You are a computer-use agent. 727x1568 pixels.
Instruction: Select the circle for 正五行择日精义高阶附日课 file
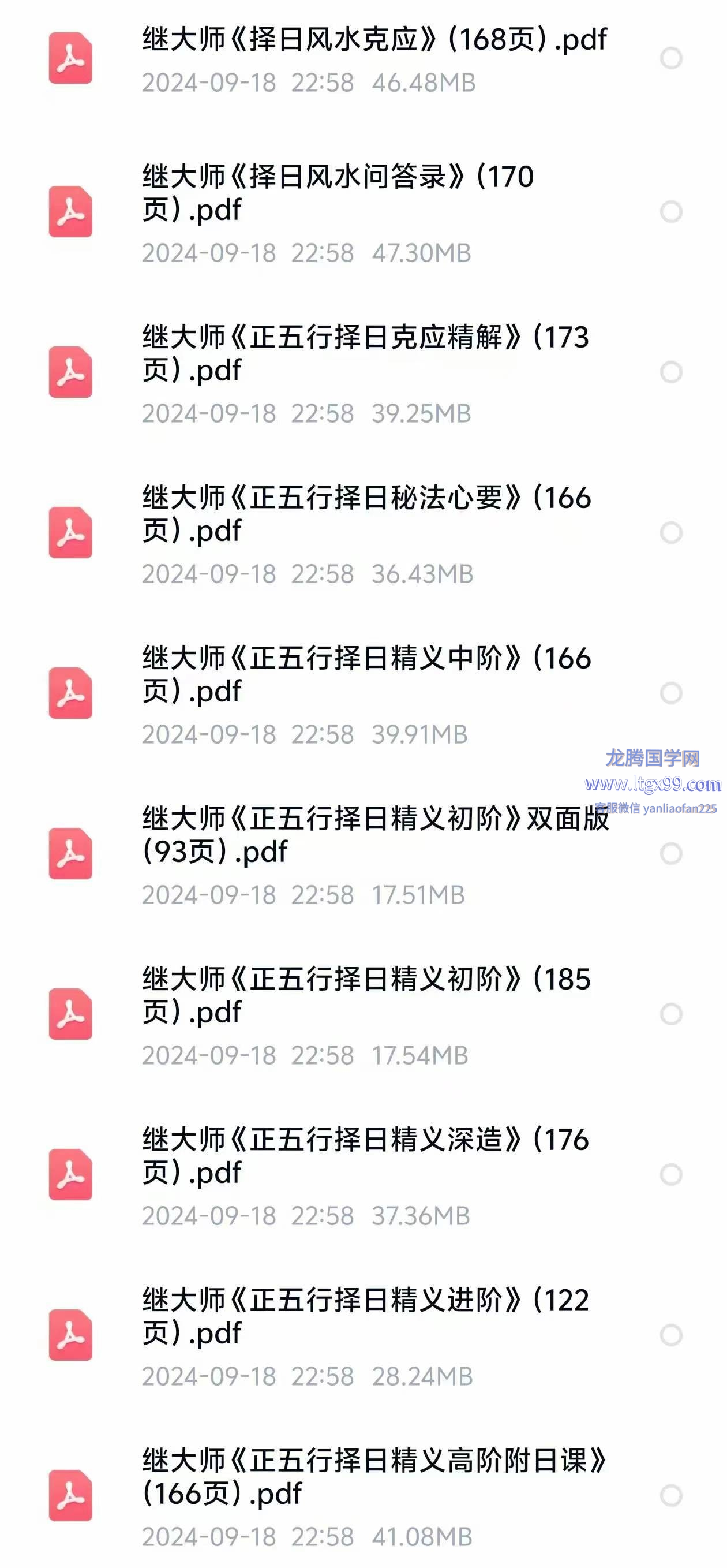[x=671, y=1496]
